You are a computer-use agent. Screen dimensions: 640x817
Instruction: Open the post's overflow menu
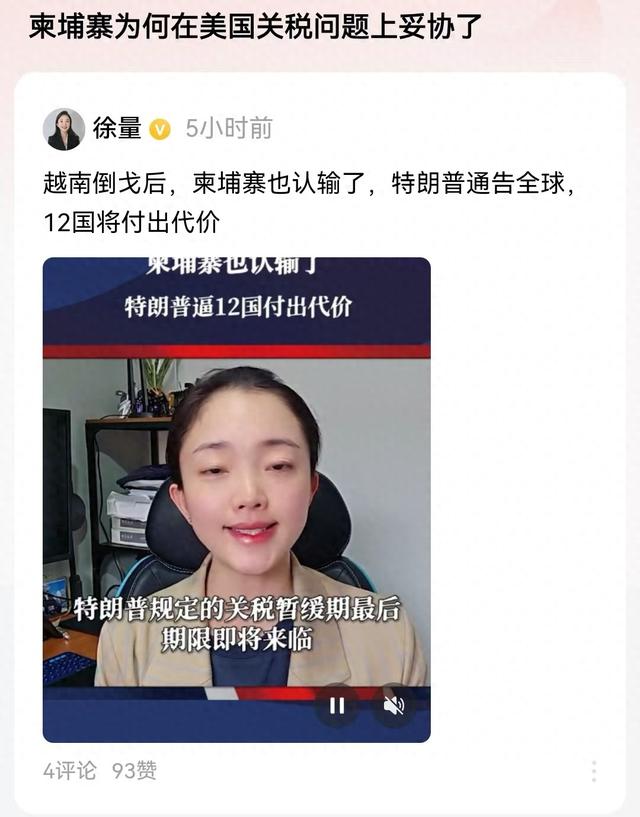(x=593, y=771)
